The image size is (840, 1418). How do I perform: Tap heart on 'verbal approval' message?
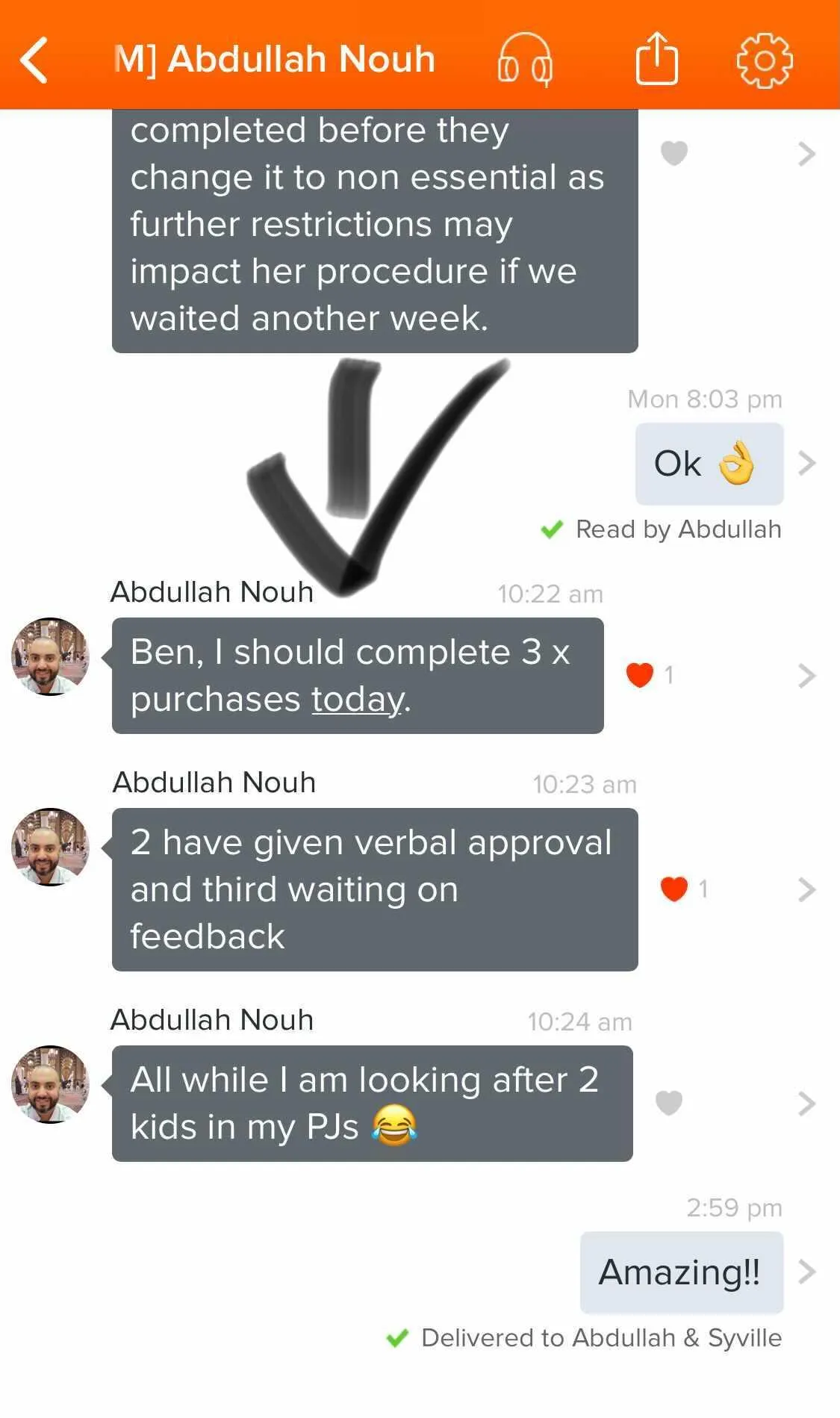674,889
